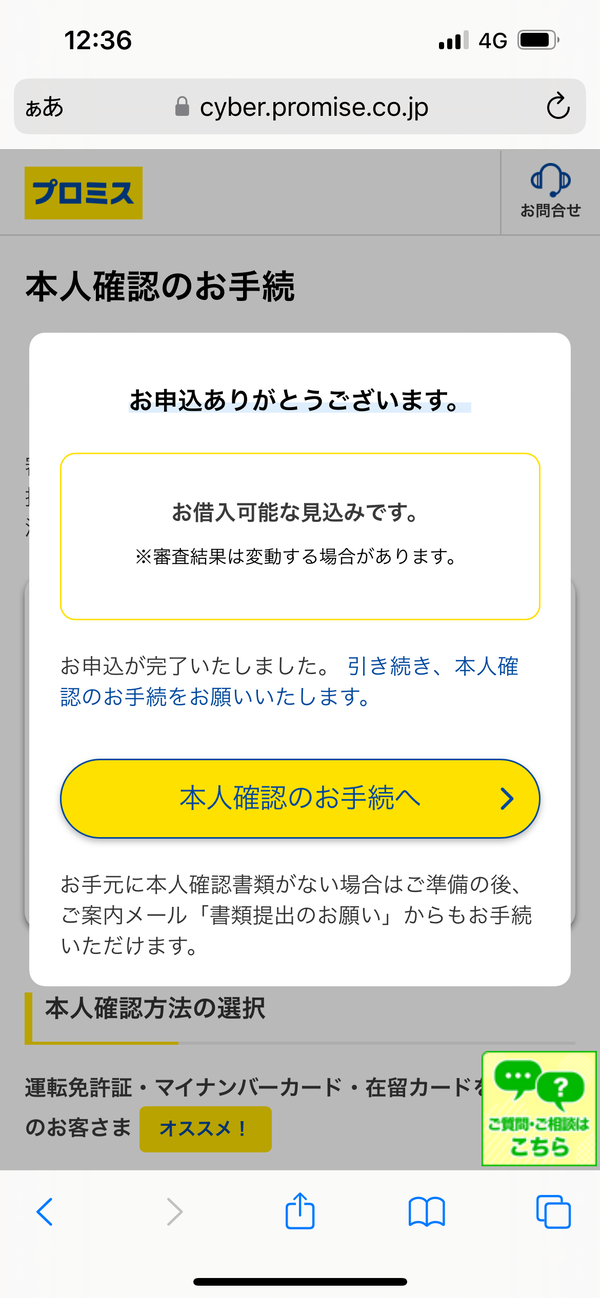Tap the cyber.promise.co.jp address bar
Image resolution: width=600 pixels, height=1298 pixels.
pyautogui.click(x=300, y=107)
